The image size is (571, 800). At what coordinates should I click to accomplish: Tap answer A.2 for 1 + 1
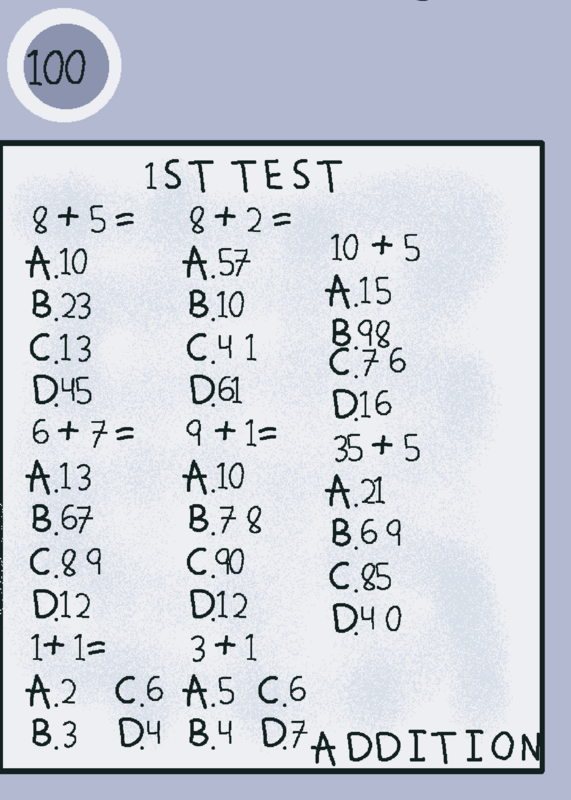[51, 692]
